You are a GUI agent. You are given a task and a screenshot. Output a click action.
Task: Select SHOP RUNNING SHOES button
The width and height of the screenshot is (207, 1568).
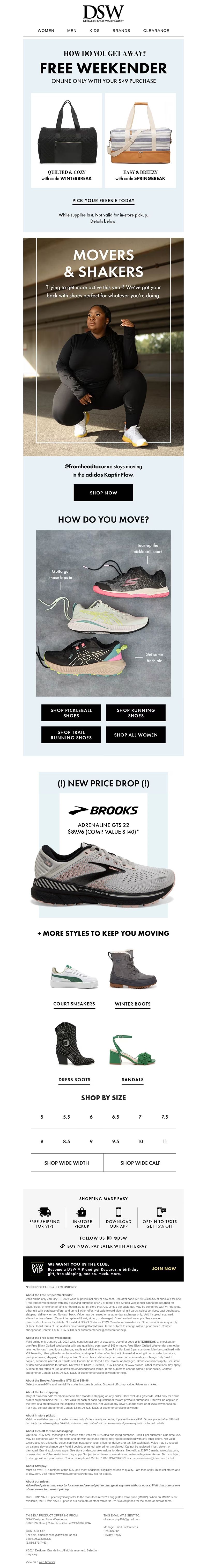pyautogui.click(x=136, y=713)
